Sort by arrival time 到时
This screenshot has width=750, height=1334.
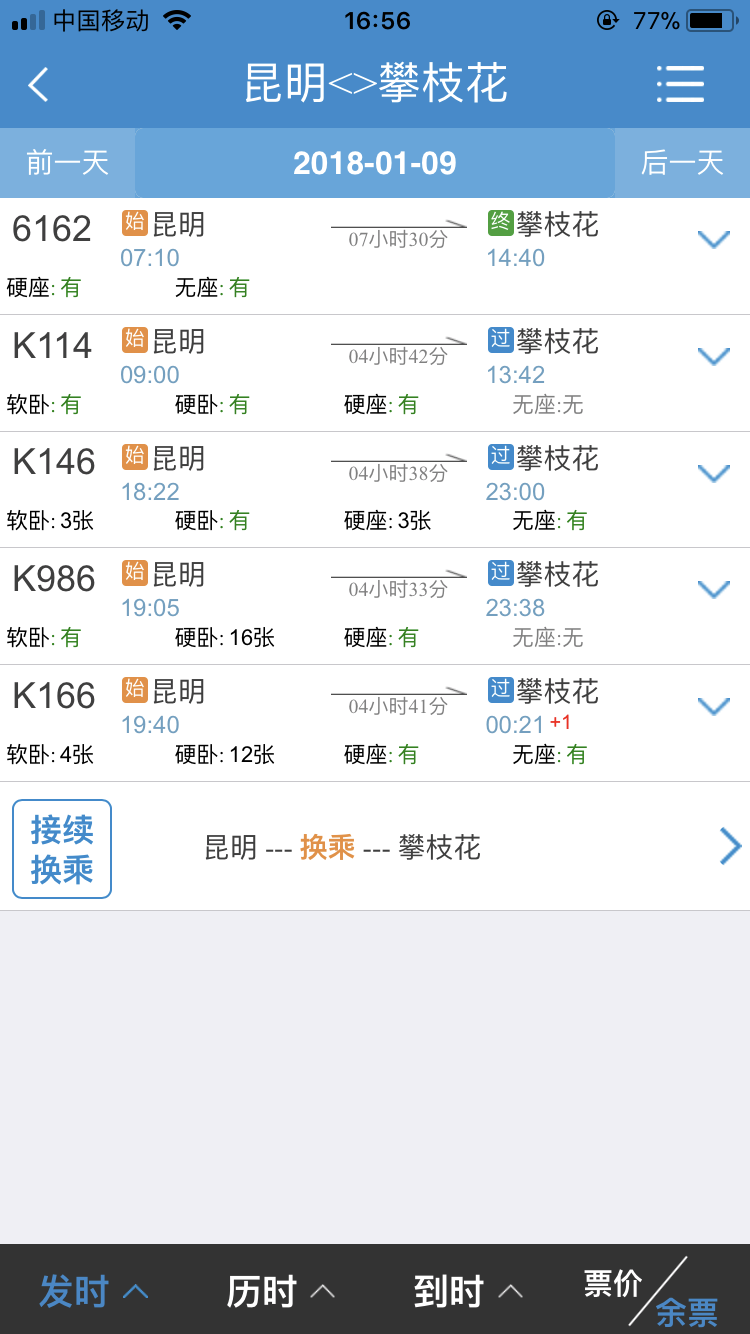click(468, 1291)
